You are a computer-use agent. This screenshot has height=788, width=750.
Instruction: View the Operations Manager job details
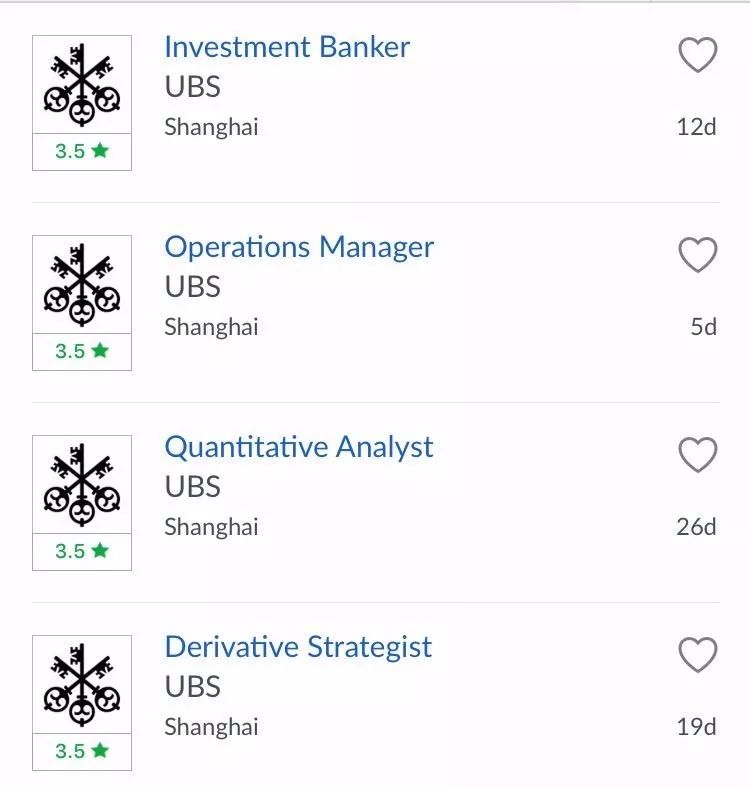(299, 247)
